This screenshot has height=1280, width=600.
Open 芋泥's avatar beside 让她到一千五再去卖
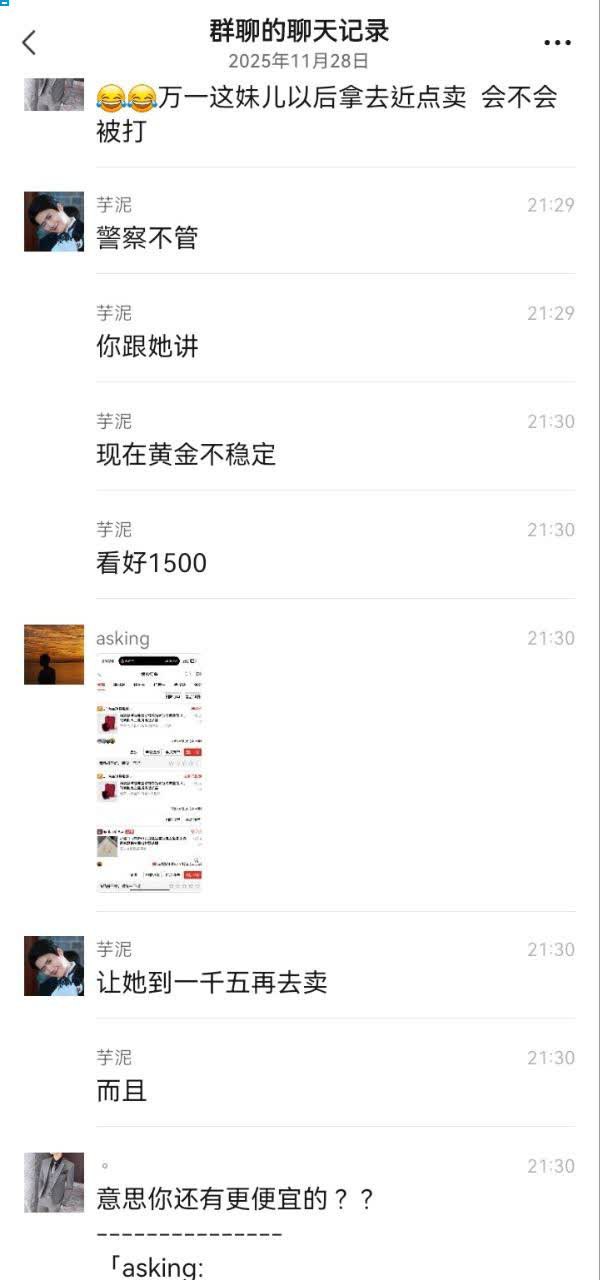tap(54, 966)
